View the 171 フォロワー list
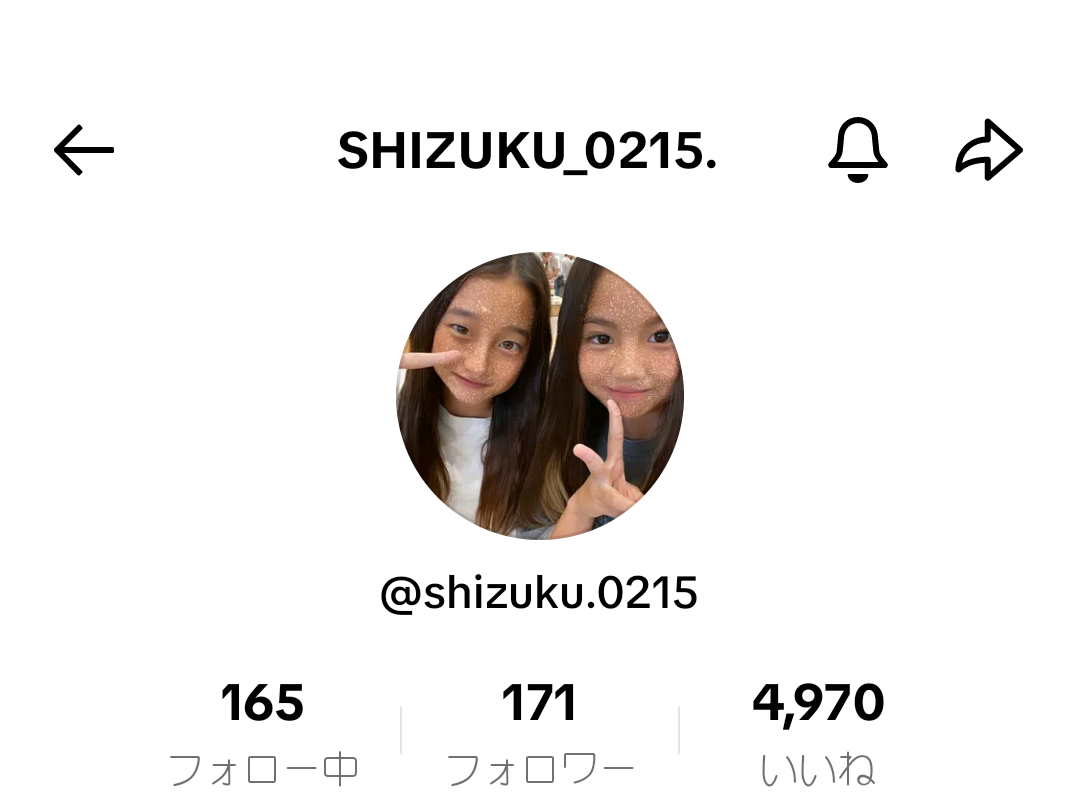 540,731
